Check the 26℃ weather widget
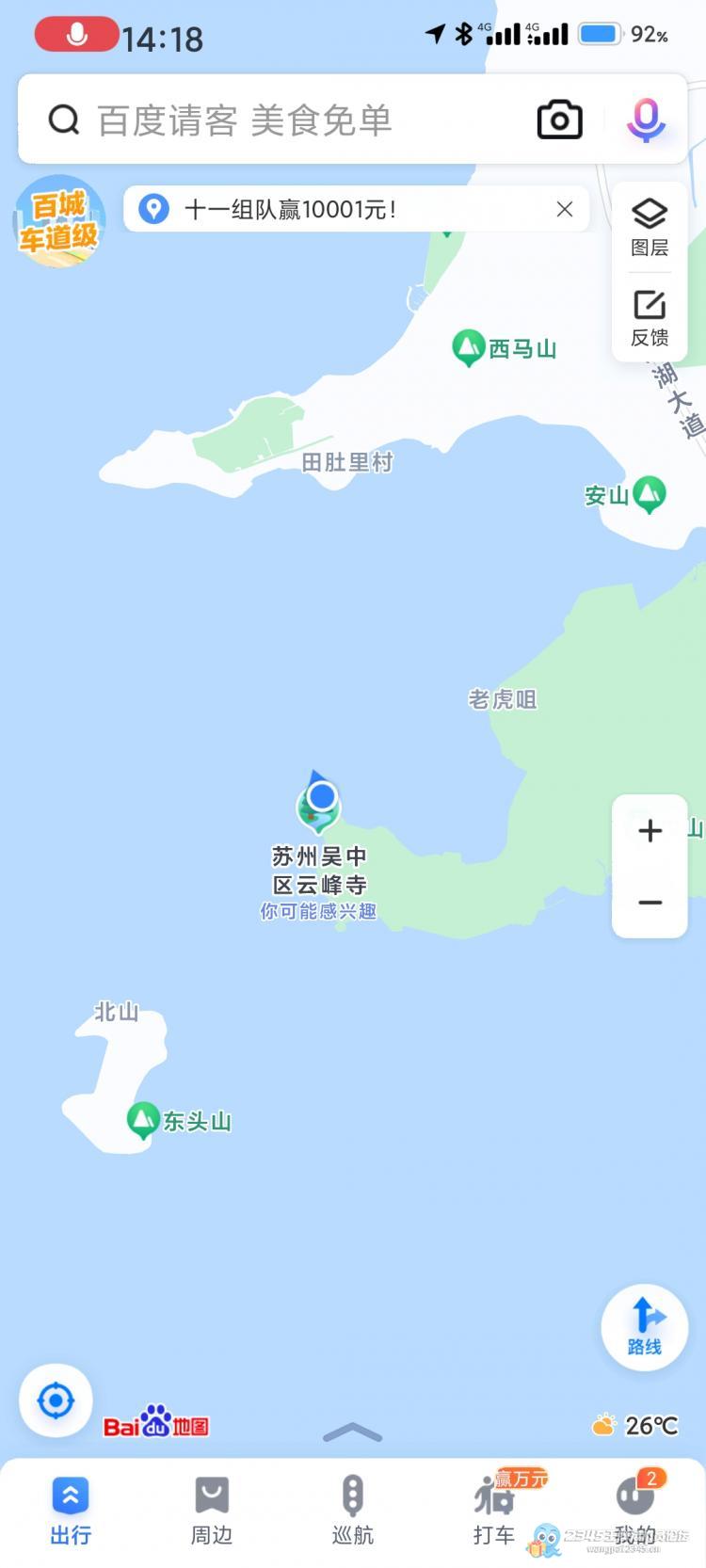The width and height of the screenshot is (706, 1568). [634, 1425]
